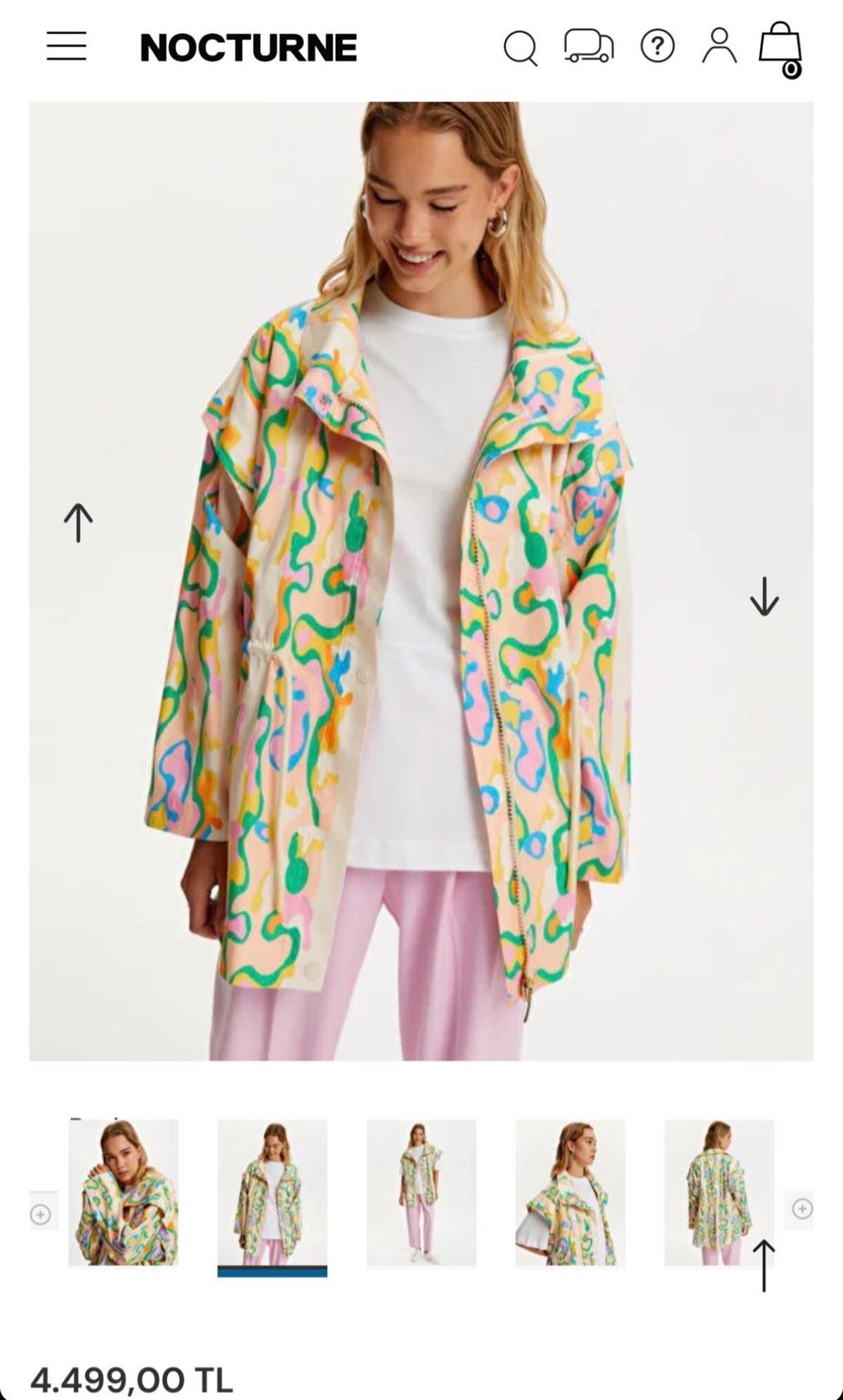Viewport: 843px width, 1400px height.
Task: Tap the left thumbnail carousel plus button
Action: 41,1214
